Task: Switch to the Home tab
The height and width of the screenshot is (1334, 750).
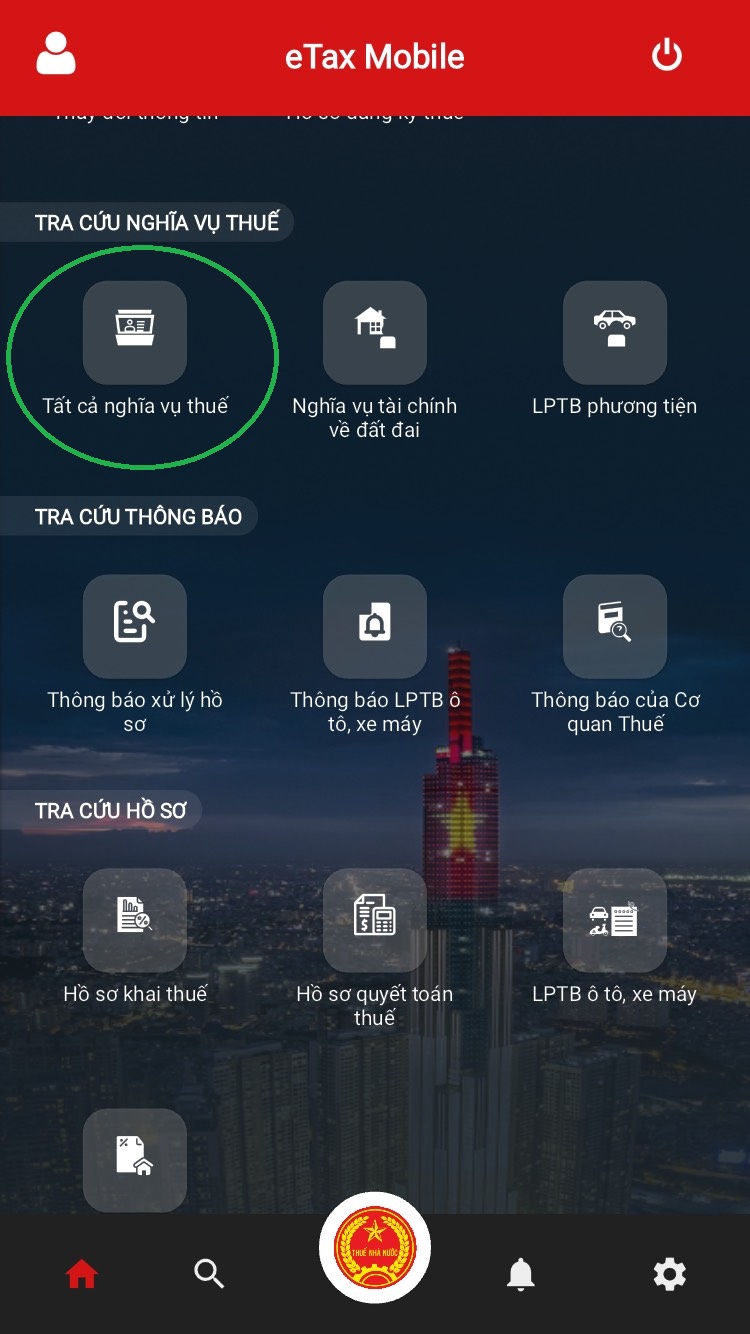Action: pos(82,1274)
